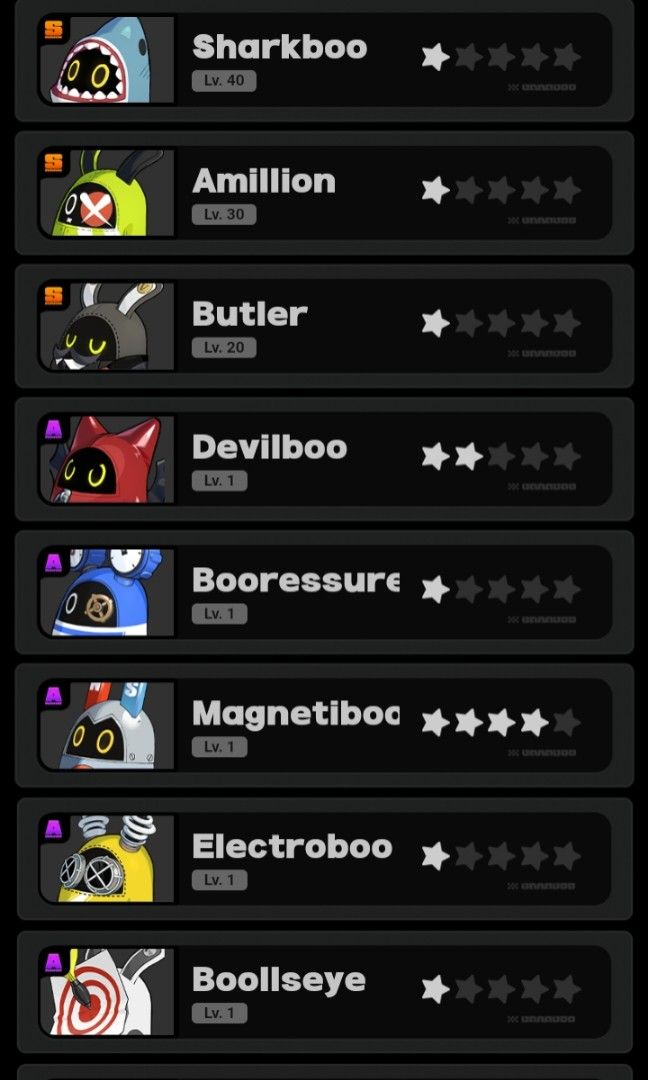The image size is (648, 1080).
Task: Choose Electroboo in the list
Action: pyautogui.click(x=324, y=858)
